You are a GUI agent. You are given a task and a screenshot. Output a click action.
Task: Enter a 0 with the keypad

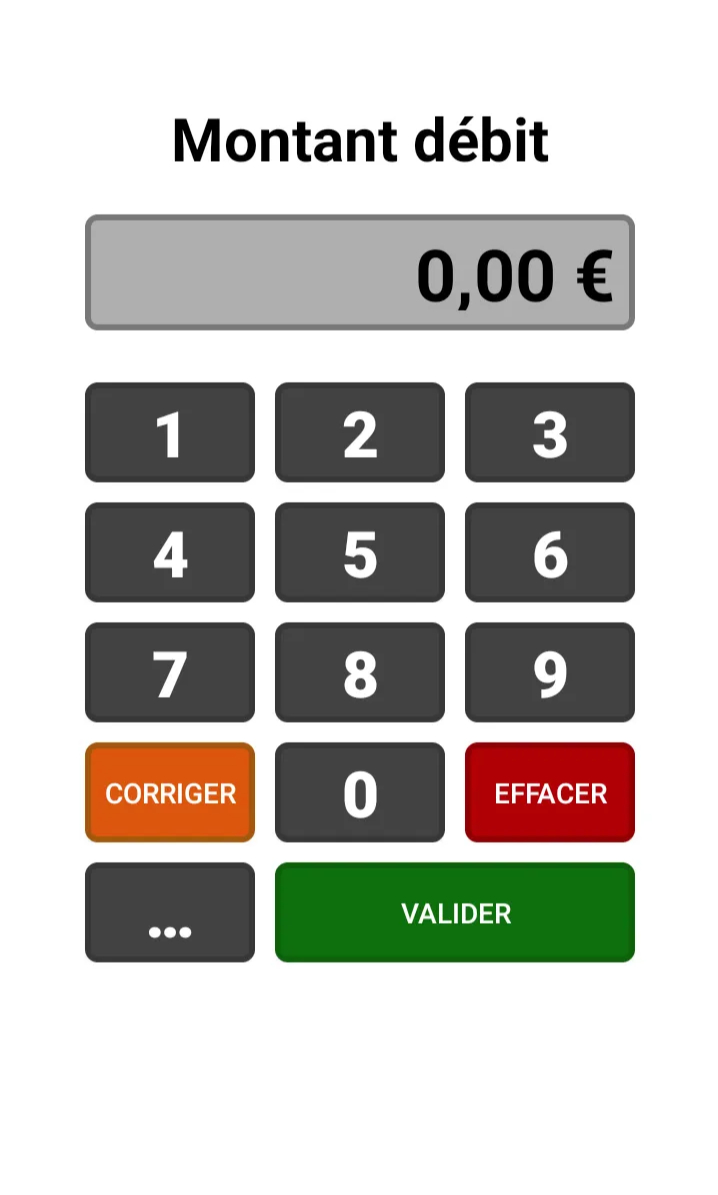pyautogui.click(x=360, y=792)
